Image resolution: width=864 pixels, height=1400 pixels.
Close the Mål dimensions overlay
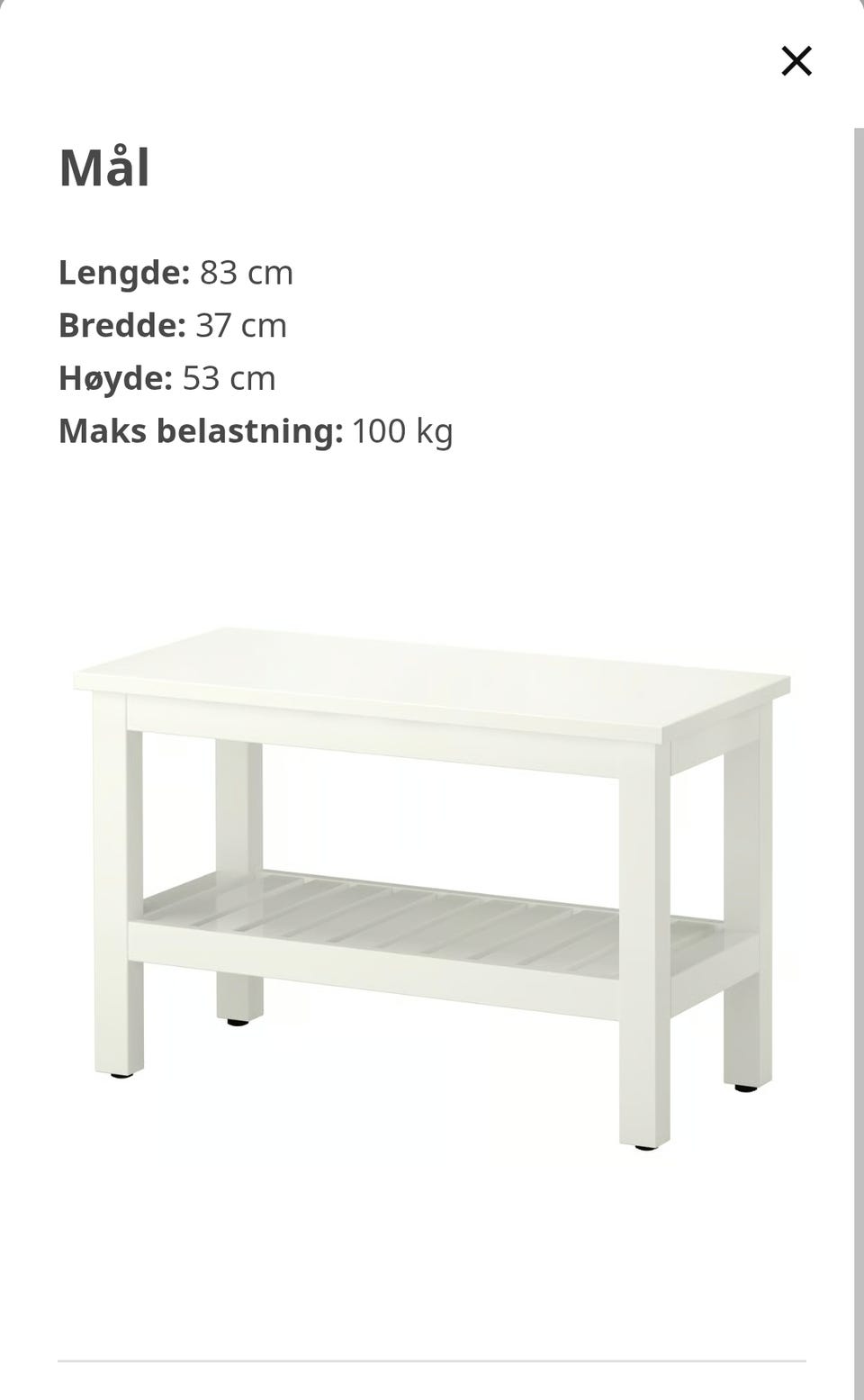pyautogui.click(x=796, y=61)
